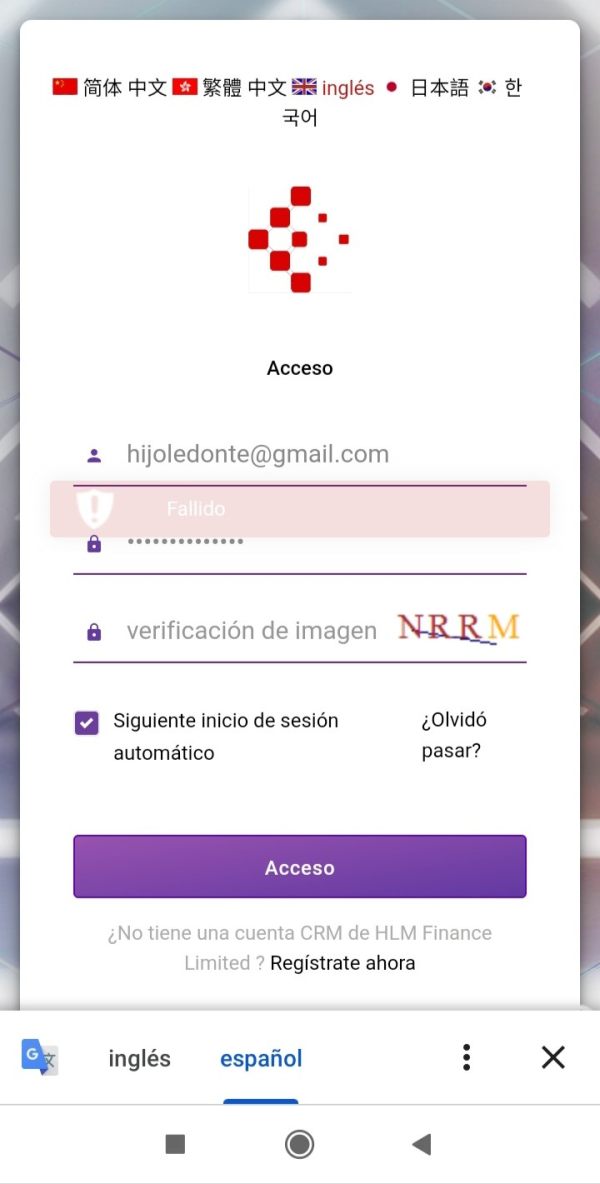Viewport: 600px width, 1184px height.
Task: Open the translate bar overflow menu
Action: coord(466,1057)
